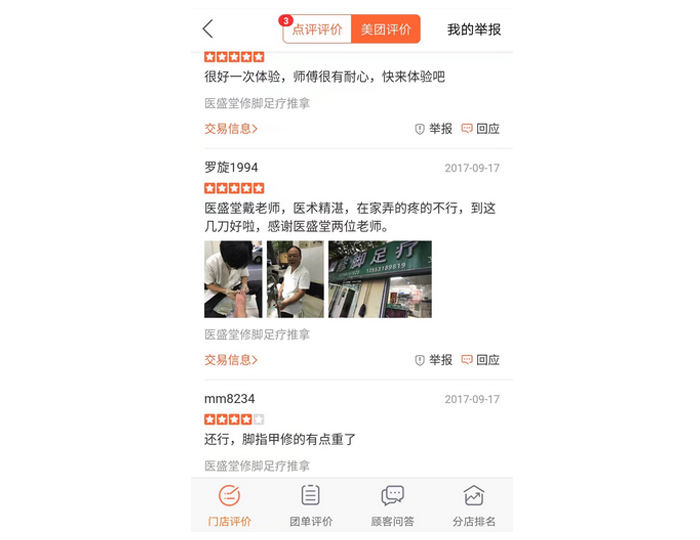Viewport: 700px width, 540px height.
Task: Switch to the 点评评价 tab
Action: (318, 30)
